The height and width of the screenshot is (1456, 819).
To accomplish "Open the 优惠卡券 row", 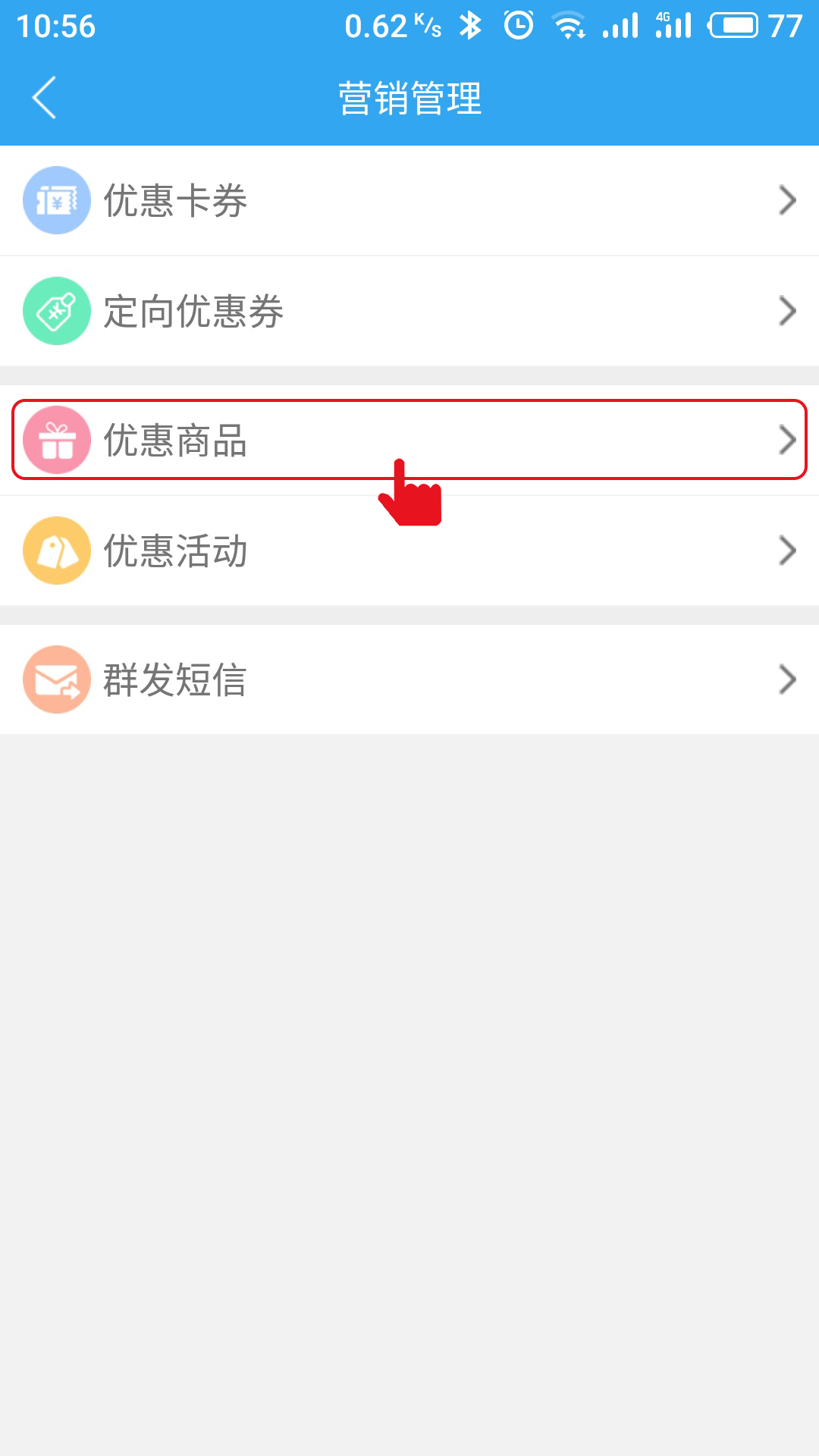I will [x=409, y=200].
